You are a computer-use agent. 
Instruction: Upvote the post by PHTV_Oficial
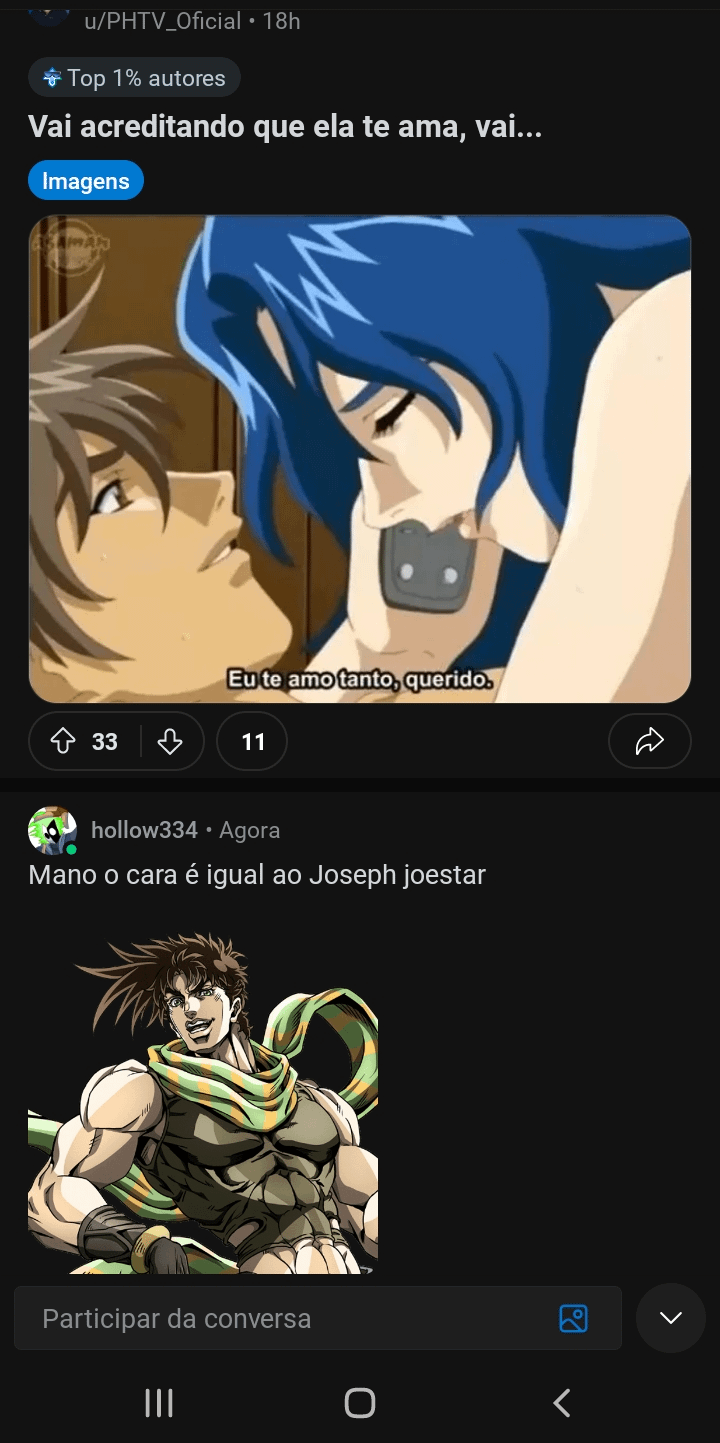coord(64,741)
